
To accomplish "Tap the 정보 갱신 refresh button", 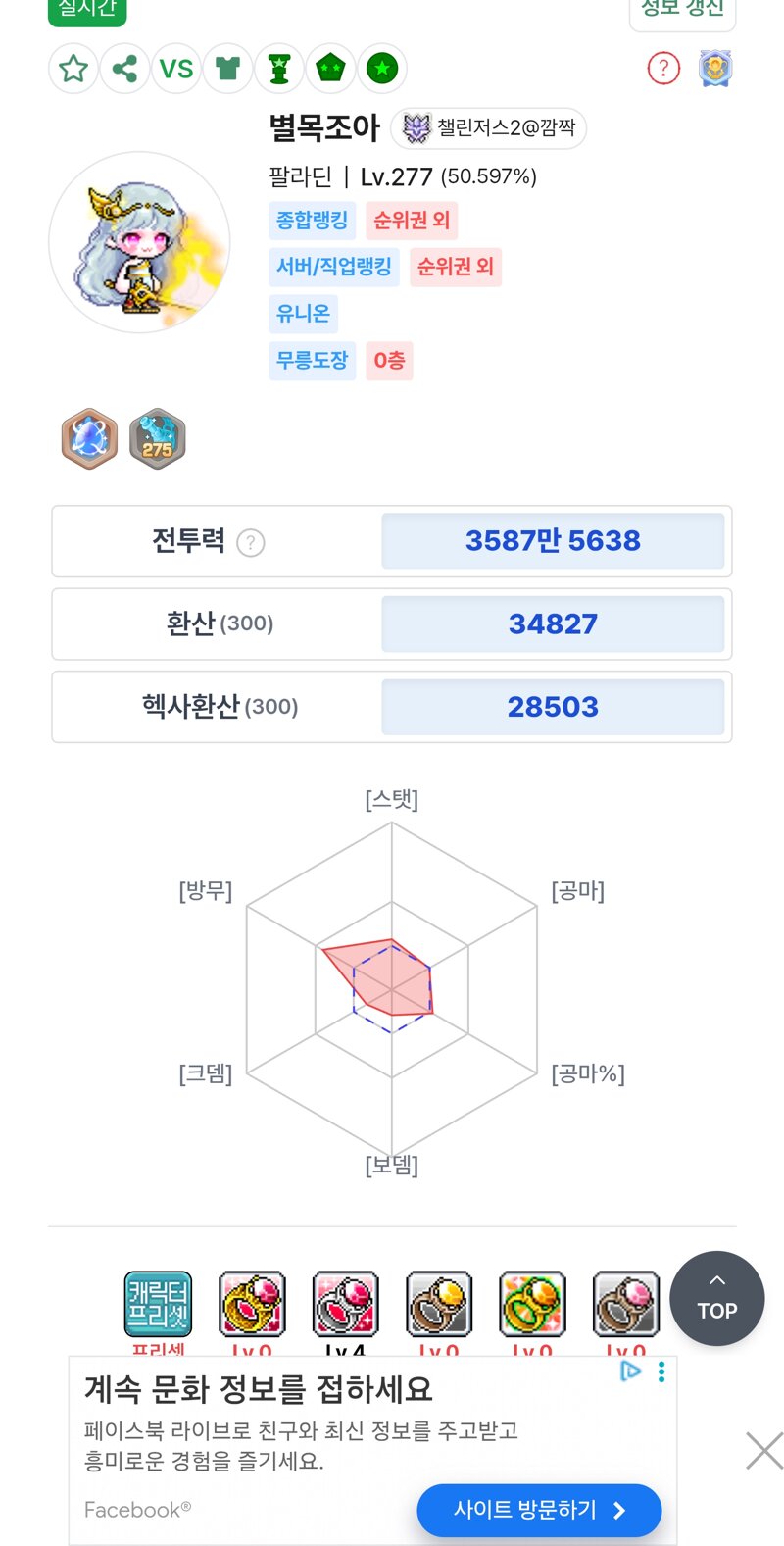I will [682, 10].
